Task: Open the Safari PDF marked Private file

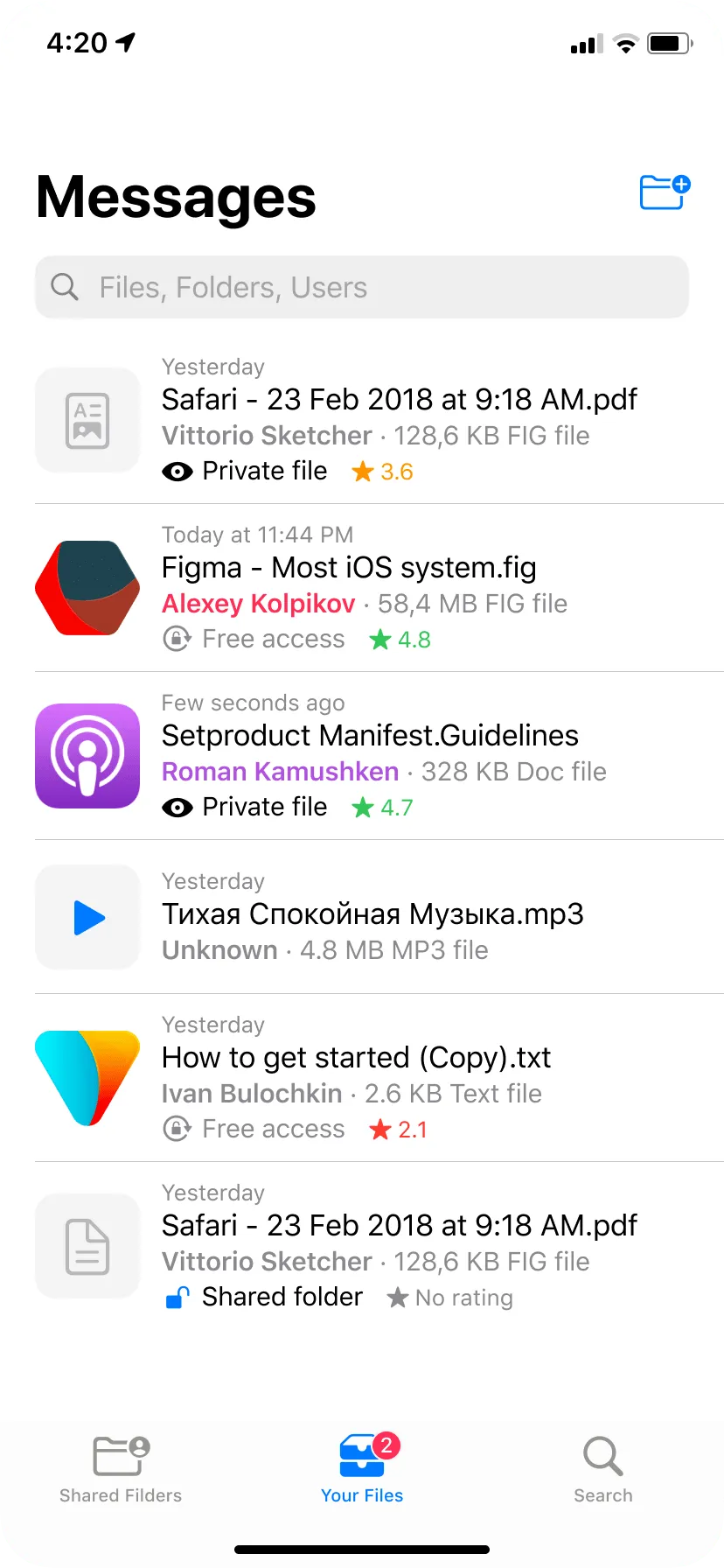Action: [x=379, y=420]
